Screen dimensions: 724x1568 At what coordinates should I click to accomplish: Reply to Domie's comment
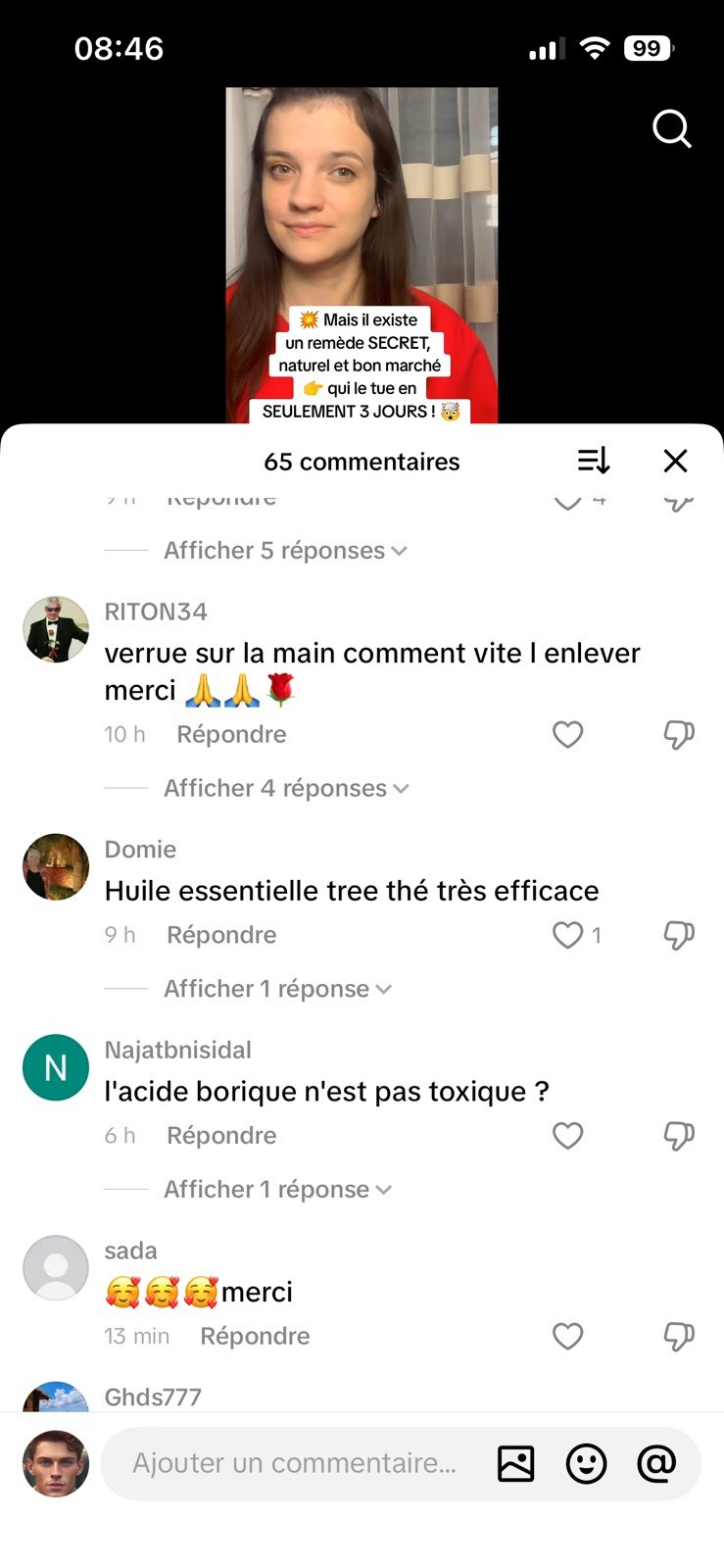pyautogui.click(x=221, y=935)
